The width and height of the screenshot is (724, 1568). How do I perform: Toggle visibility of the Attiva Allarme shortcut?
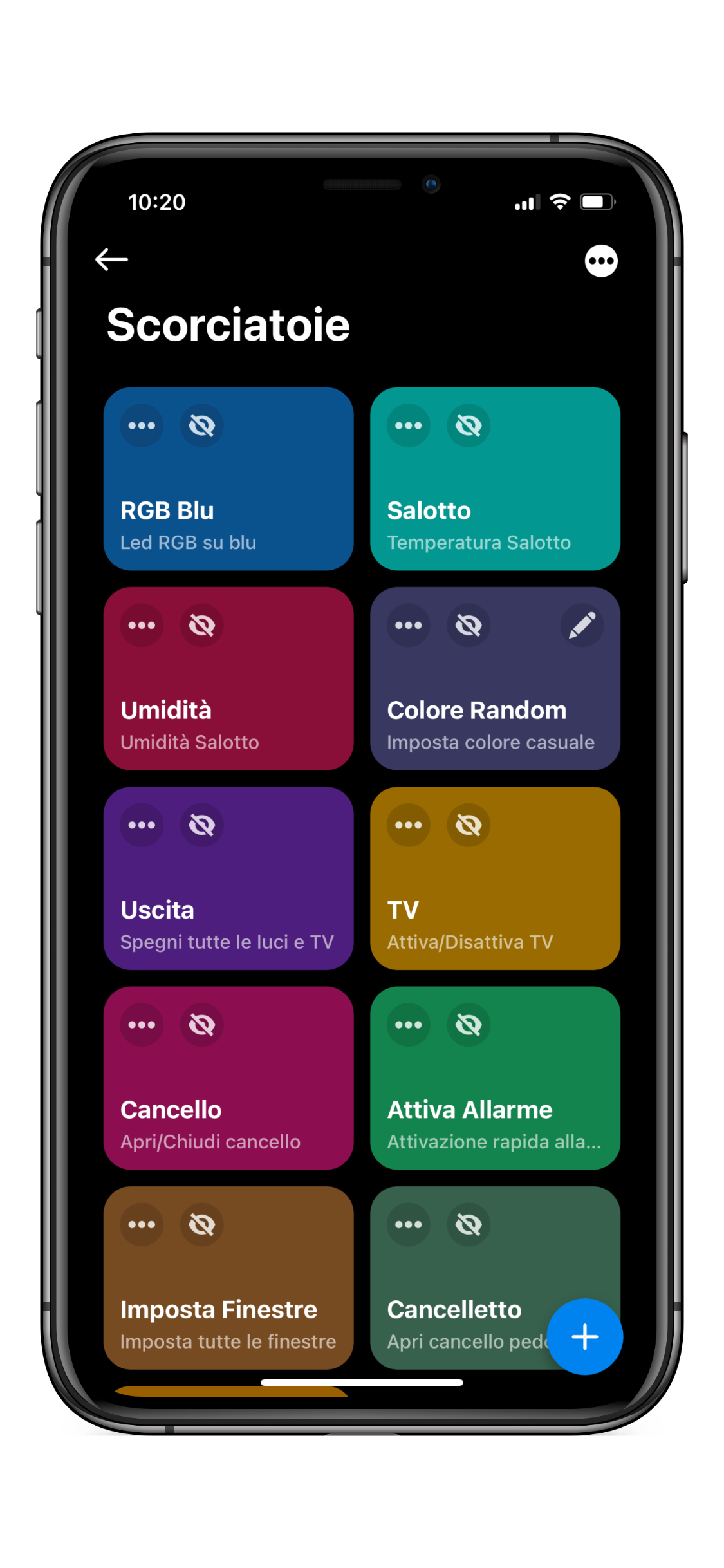click(x=469, y=1024)
